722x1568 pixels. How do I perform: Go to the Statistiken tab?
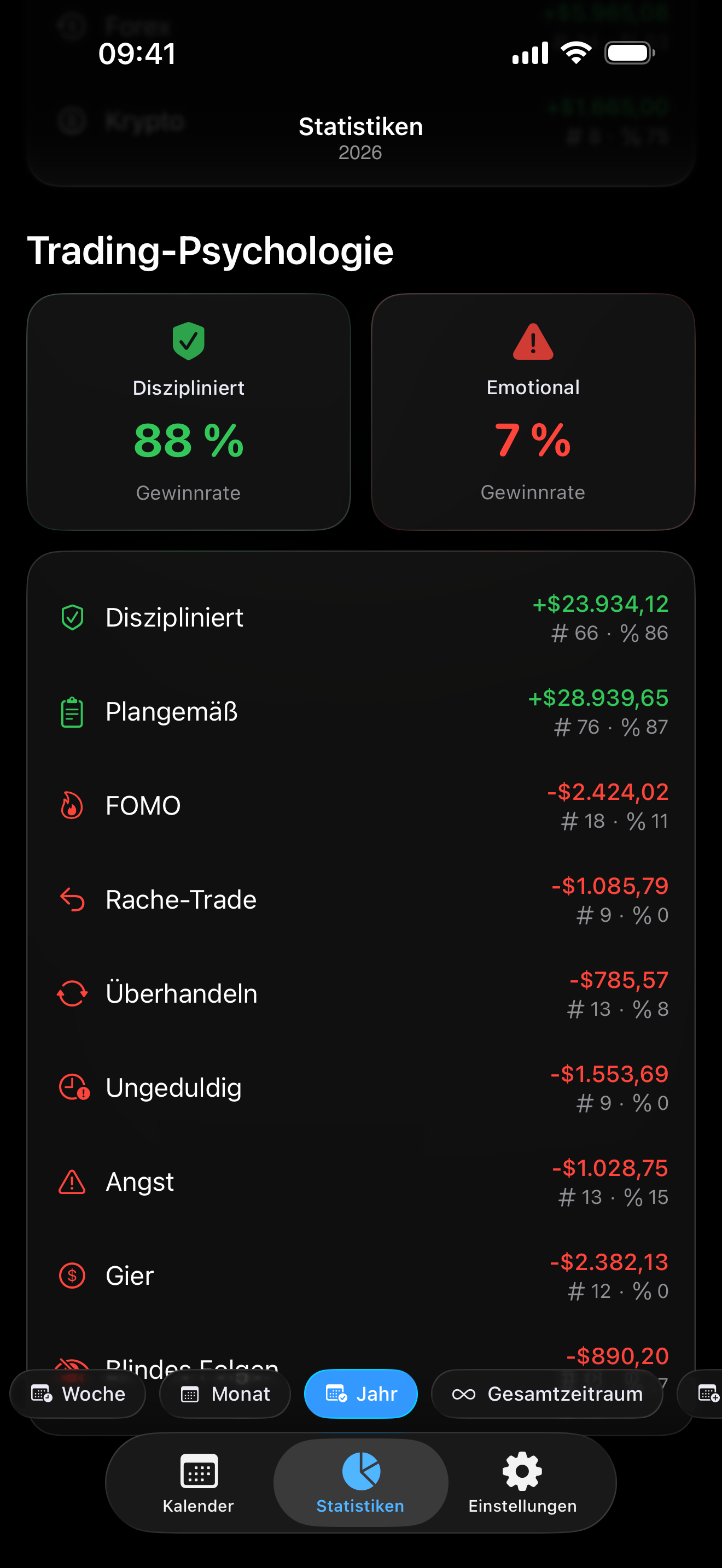click(361, 1483)
